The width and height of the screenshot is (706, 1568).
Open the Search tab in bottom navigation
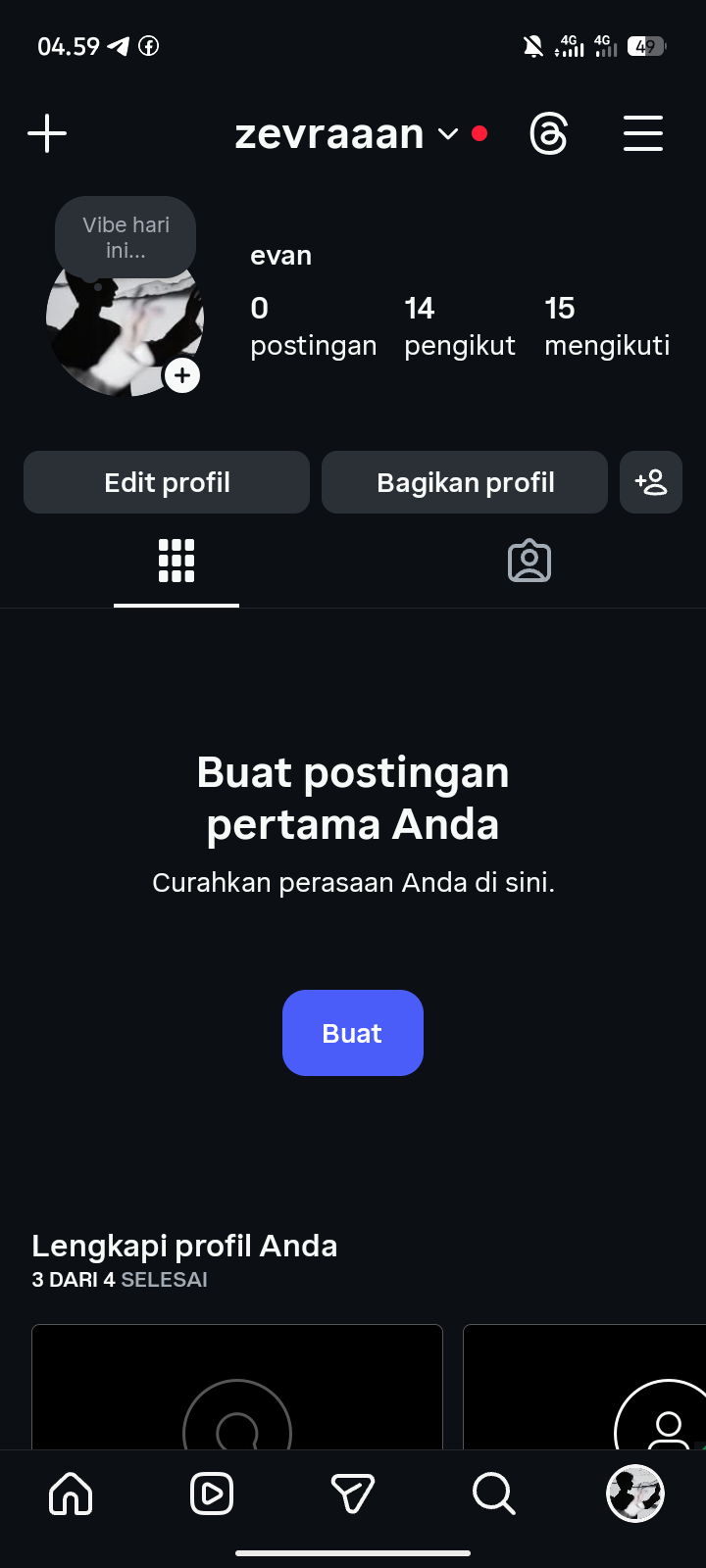coord(493,1494)
